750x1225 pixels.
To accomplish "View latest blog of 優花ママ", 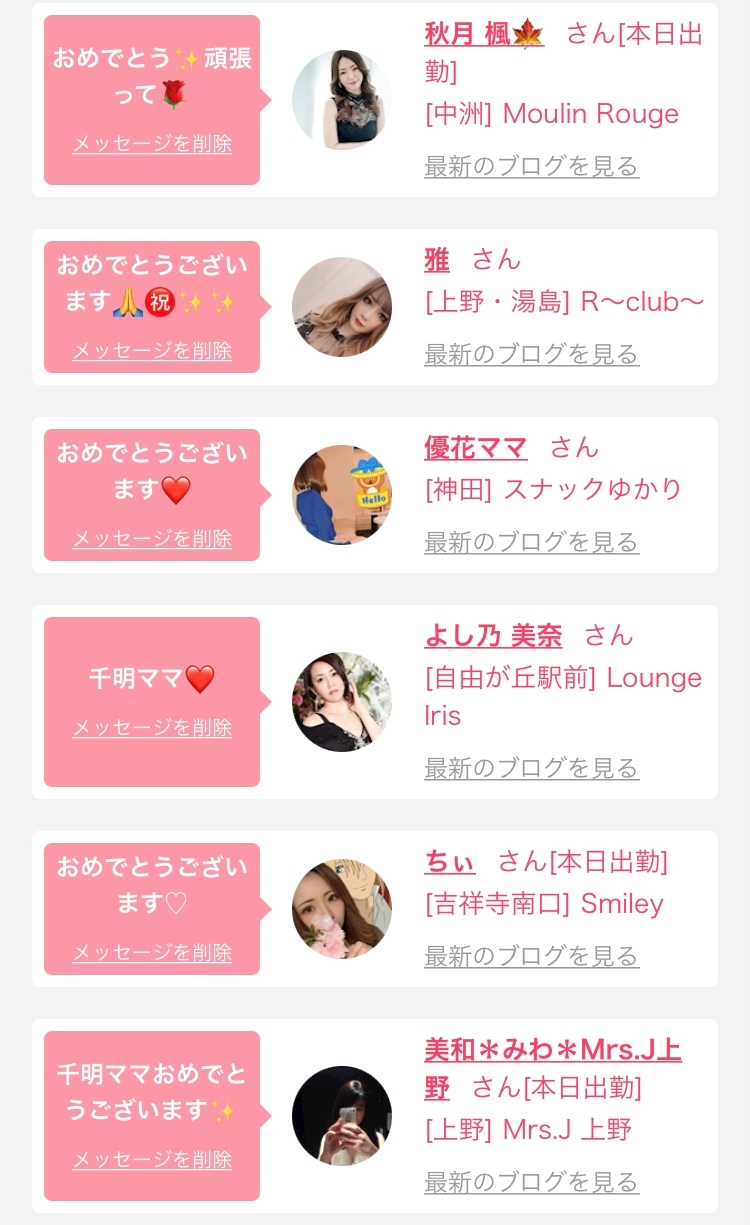I will coord(531,542).
